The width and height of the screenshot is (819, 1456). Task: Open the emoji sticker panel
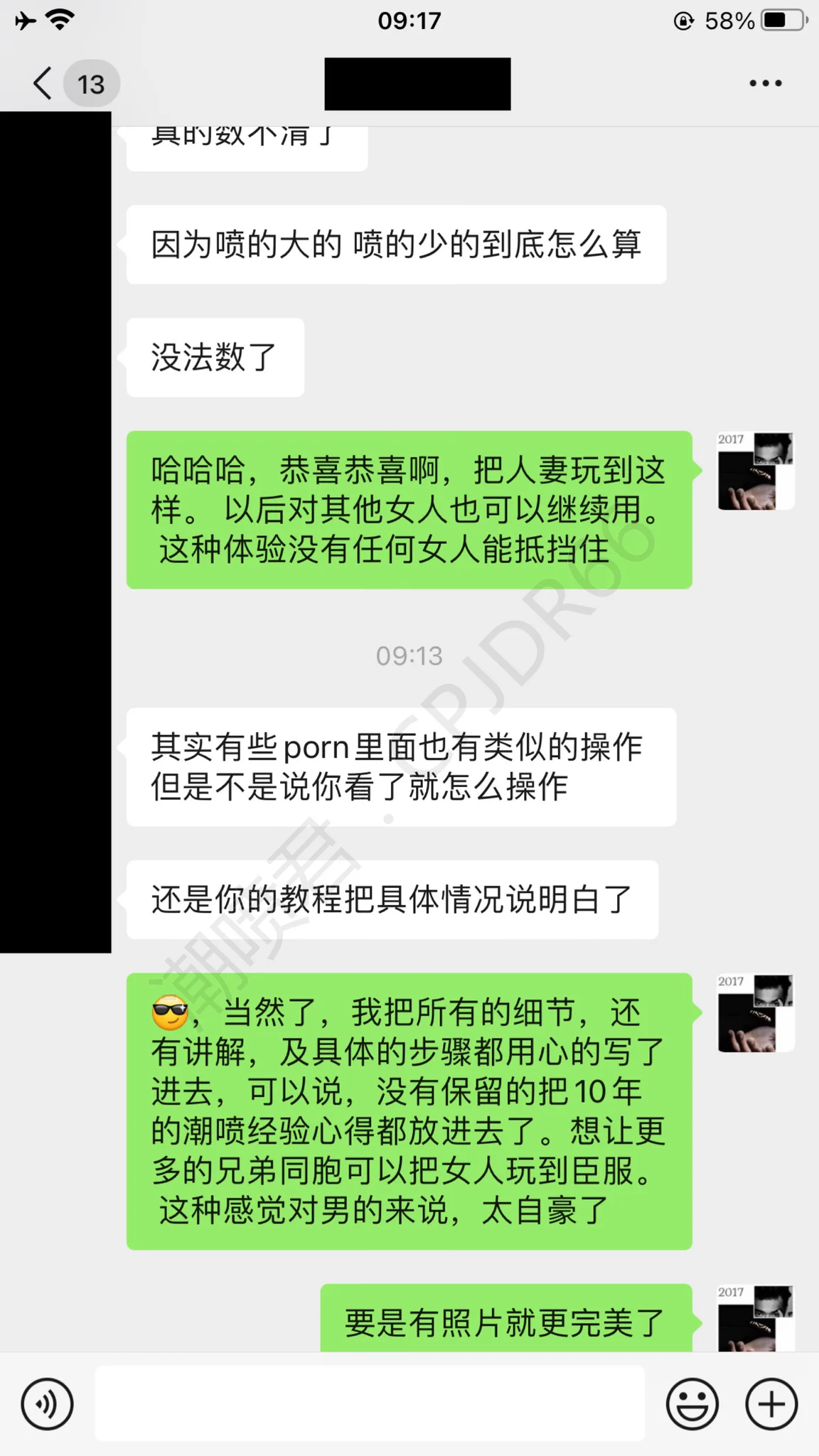click(x=692, y=1404)
